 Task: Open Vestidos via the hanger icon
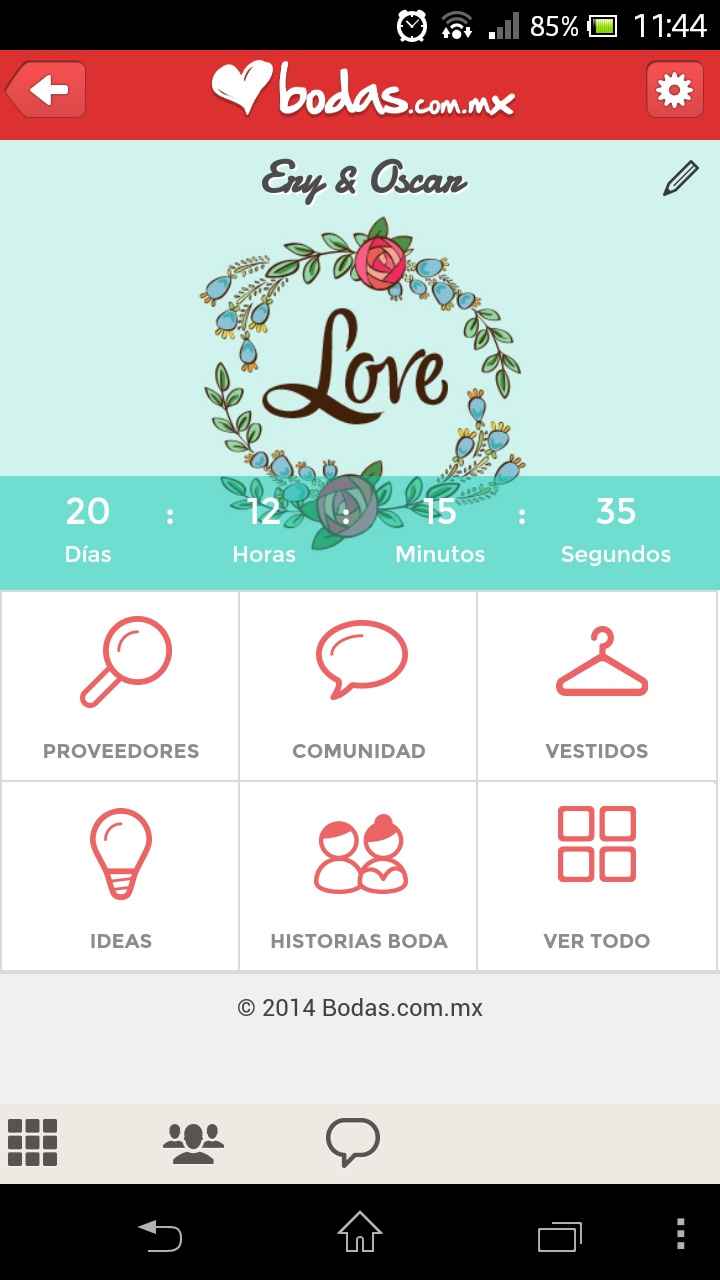pyautogui.click(x=597, y=660)
